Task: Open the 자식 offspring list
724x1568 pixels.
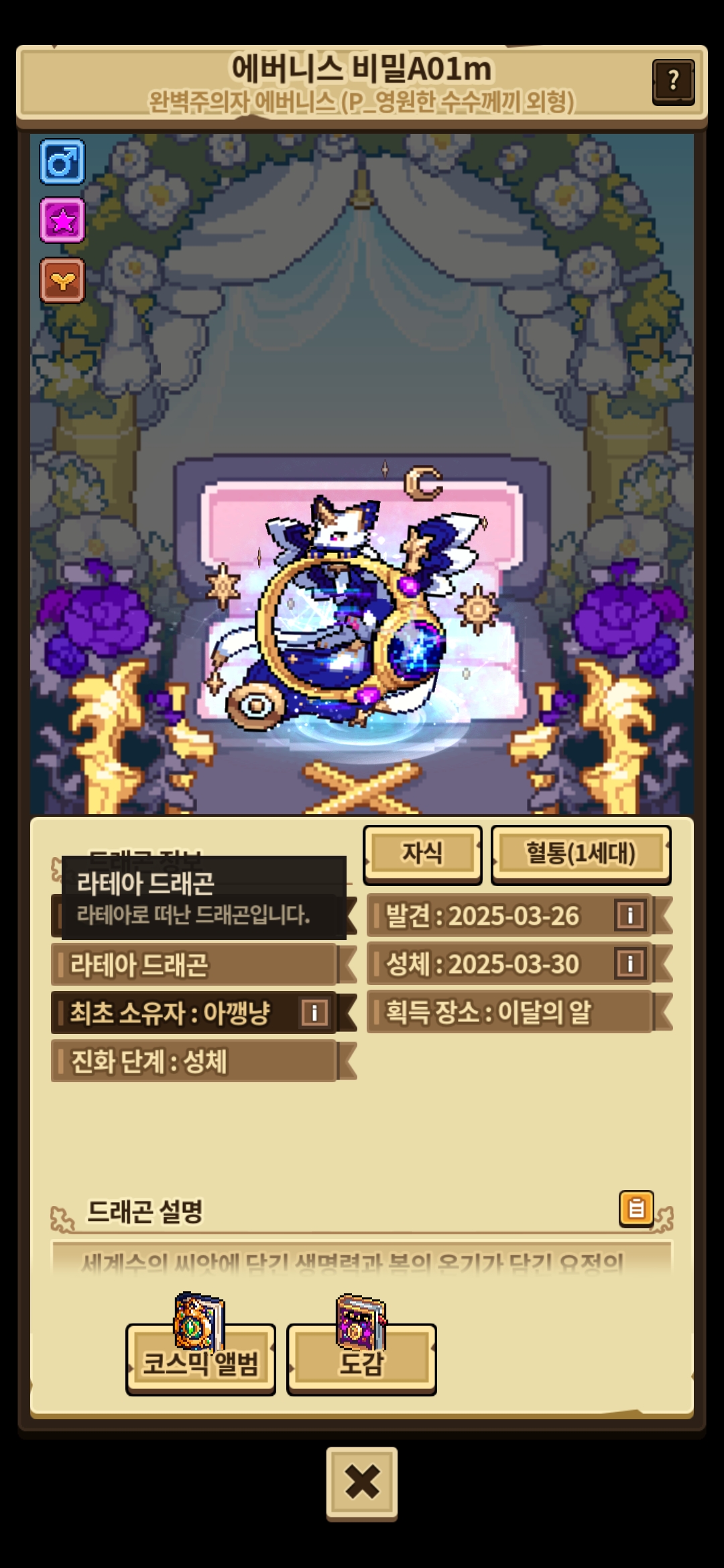Action: [x=422, y=853]
